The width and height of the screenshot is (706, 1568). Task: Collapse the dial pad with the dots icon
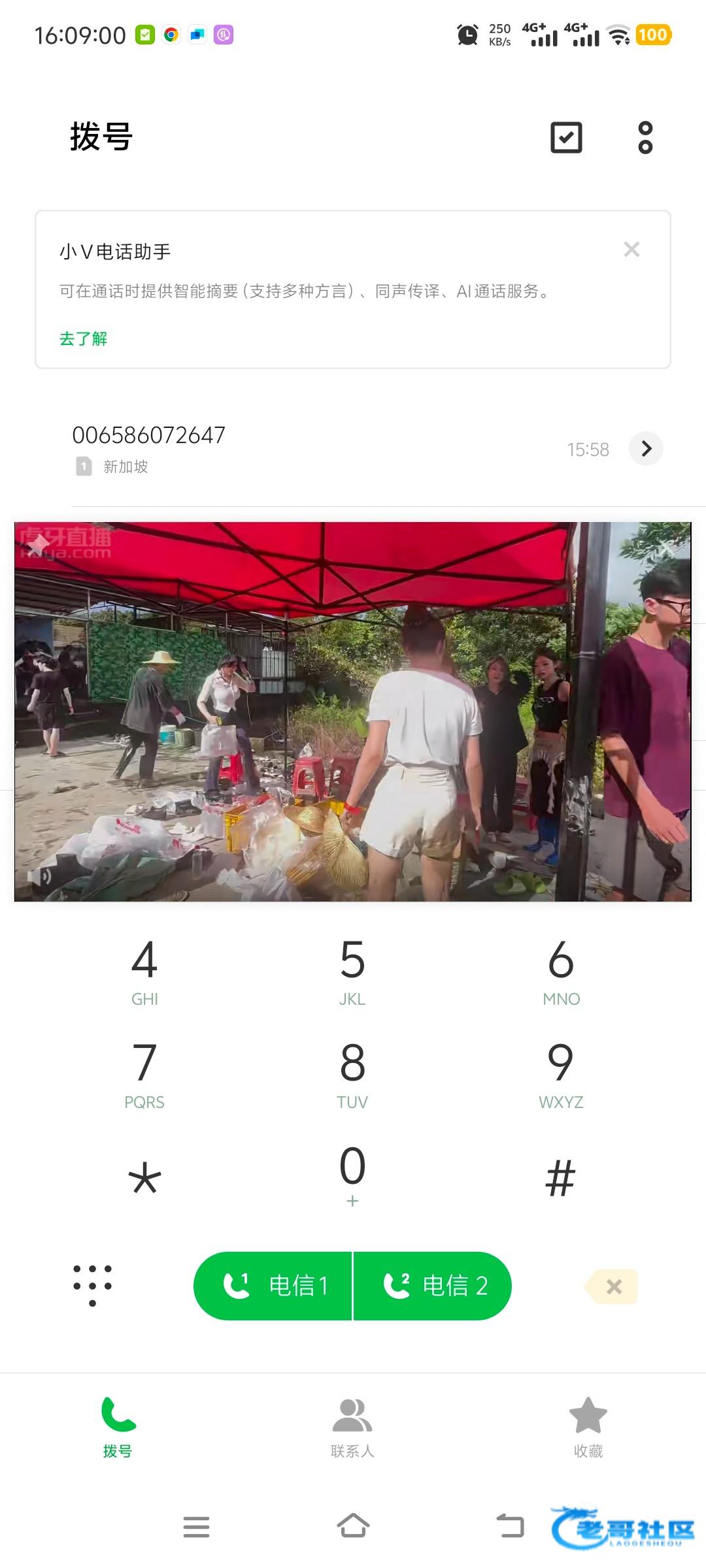coord(92,1285)
